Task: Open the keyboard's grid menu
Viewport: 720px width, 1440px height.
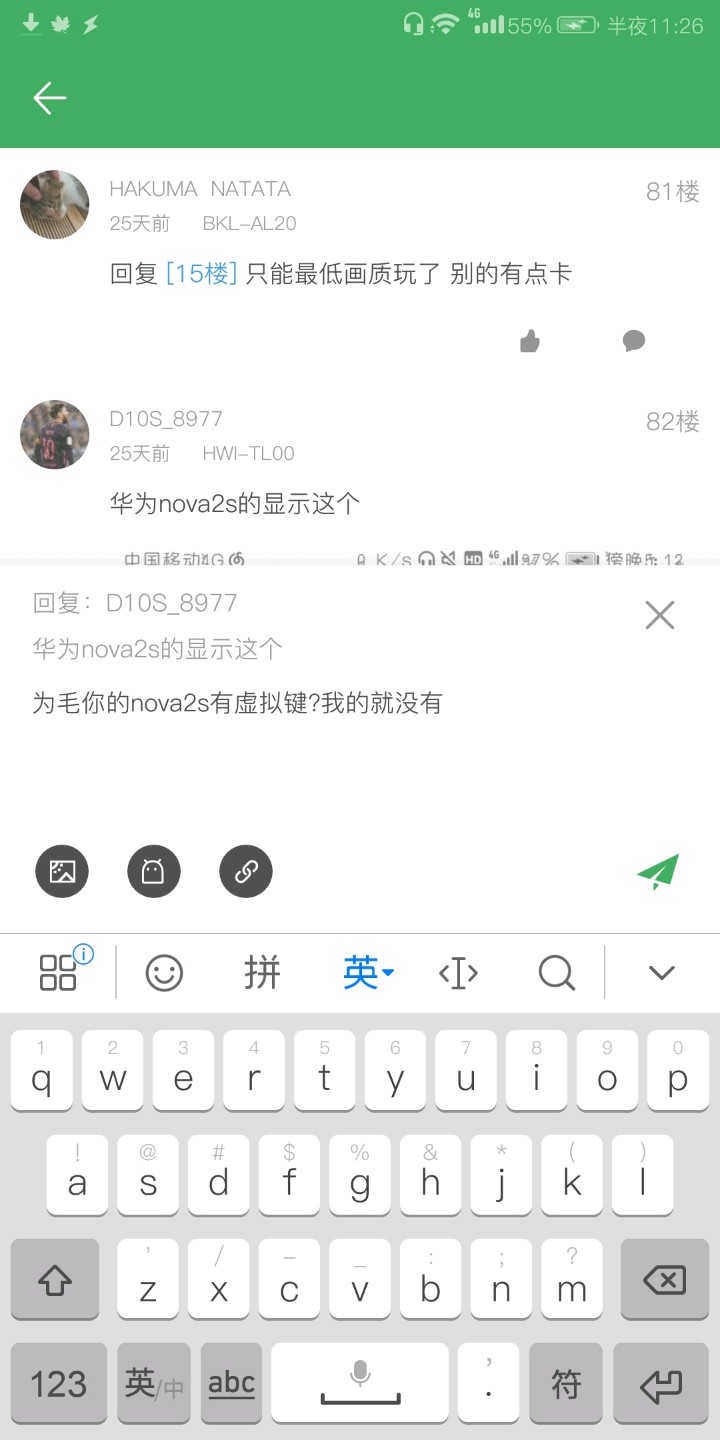Action: click(x=58, y=972)
